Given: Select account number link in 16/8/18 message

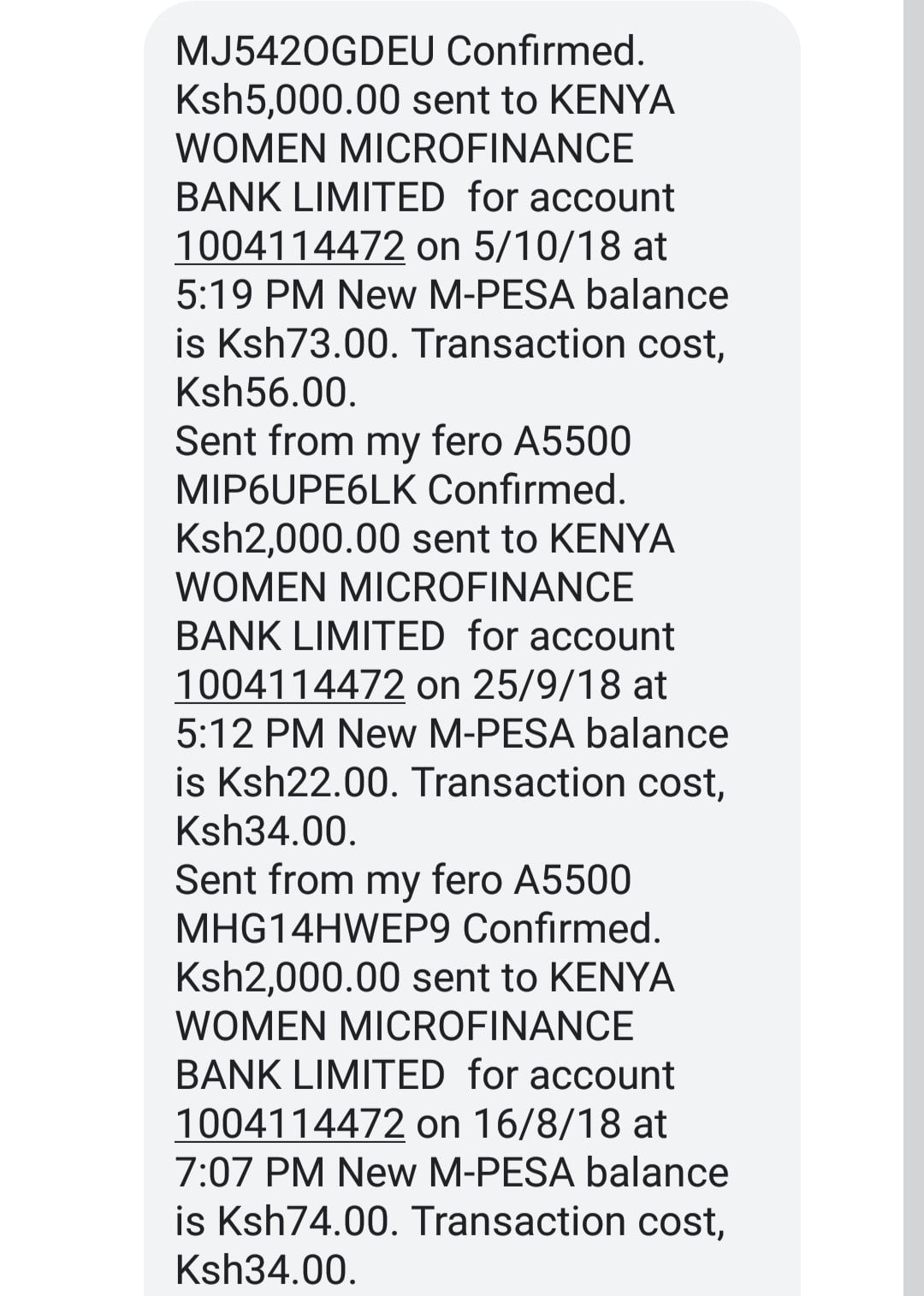Looking at the screenshot, I should [289, 1124].
